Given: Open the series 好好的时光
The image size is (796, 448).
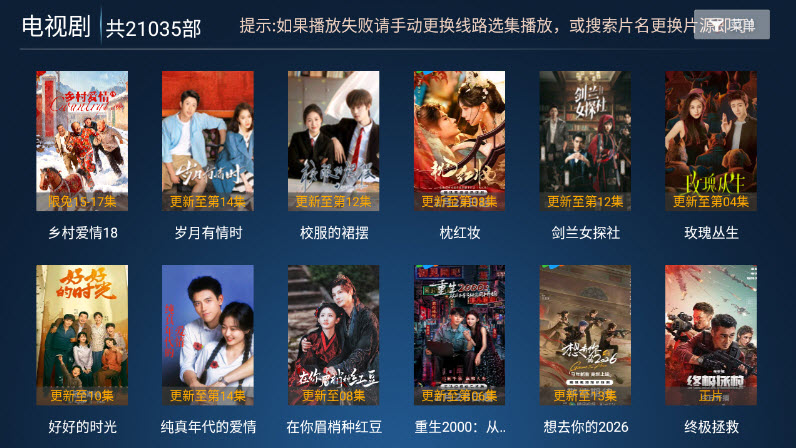Looking at the screenshot, I should tap(82, 335).
